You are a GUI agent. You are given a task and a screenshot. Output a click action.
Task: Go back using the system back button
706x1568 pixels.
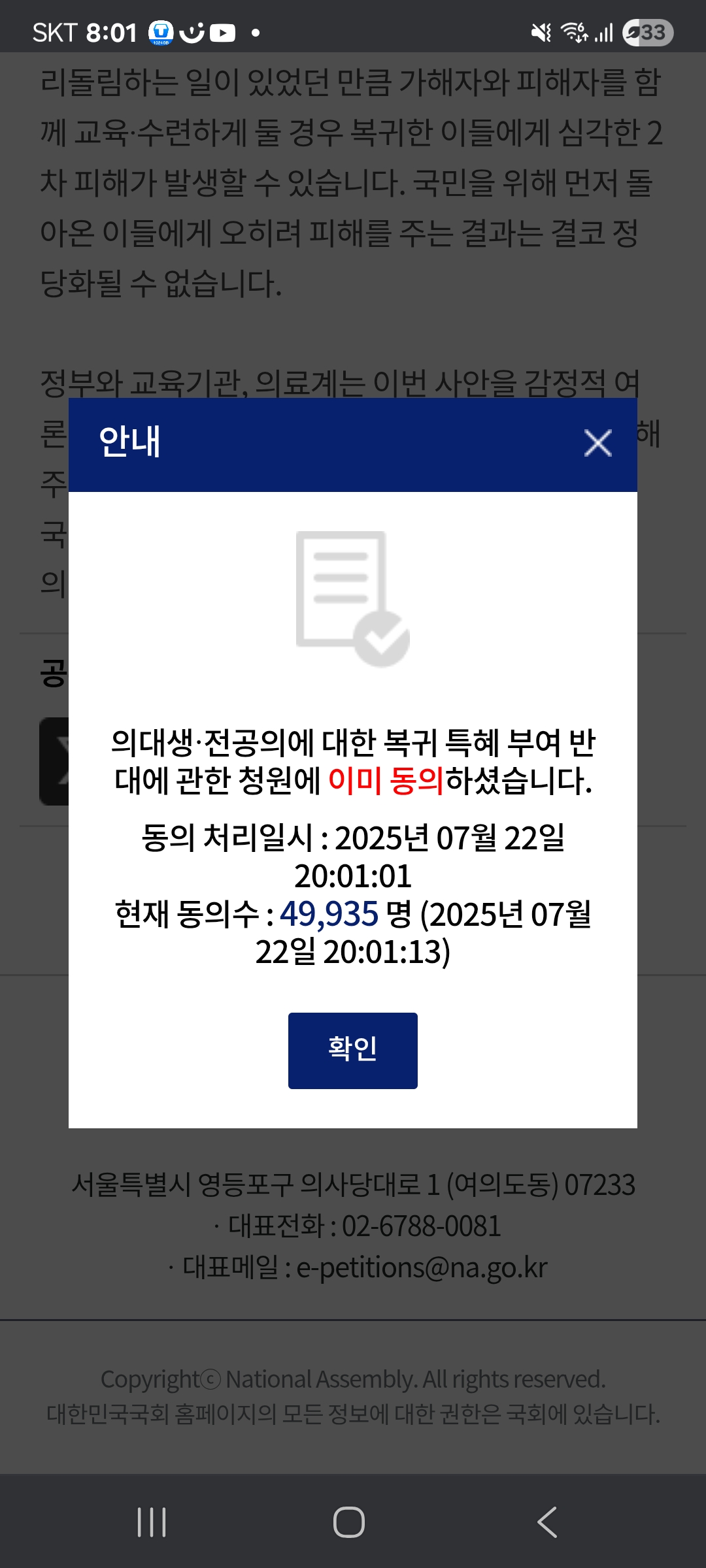(548, 1522)
